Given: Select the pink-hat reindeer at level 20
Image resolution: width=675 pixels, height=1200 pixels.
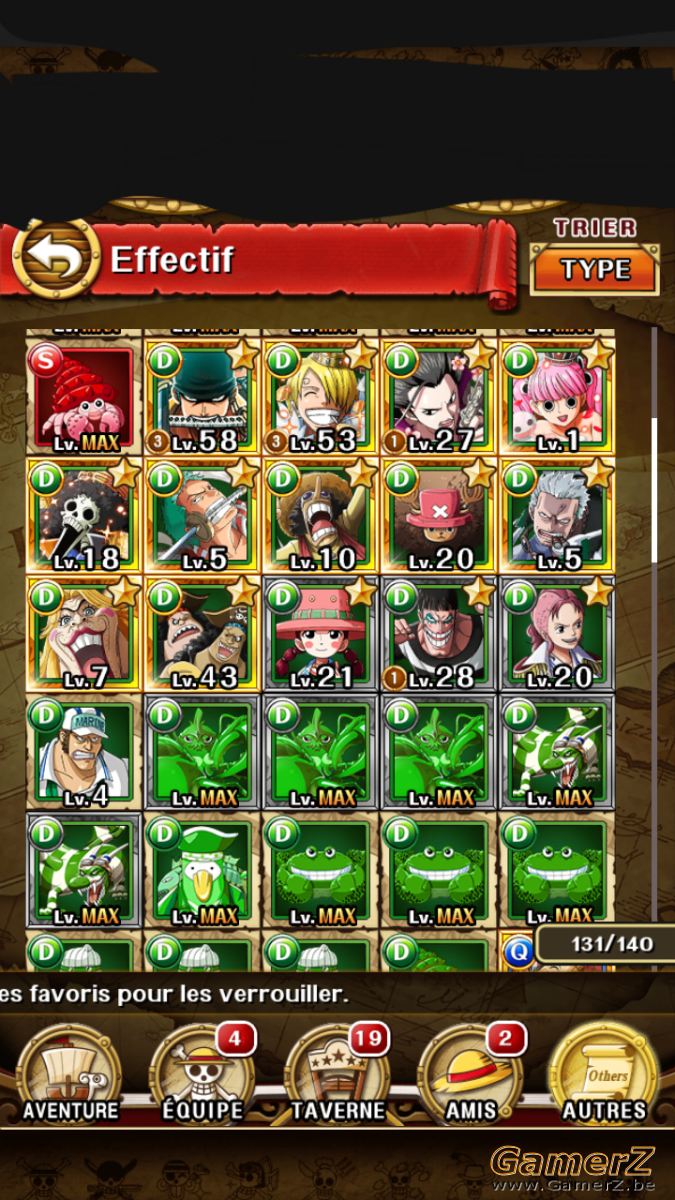Looking at the screenshot, I should click(439, 516).
